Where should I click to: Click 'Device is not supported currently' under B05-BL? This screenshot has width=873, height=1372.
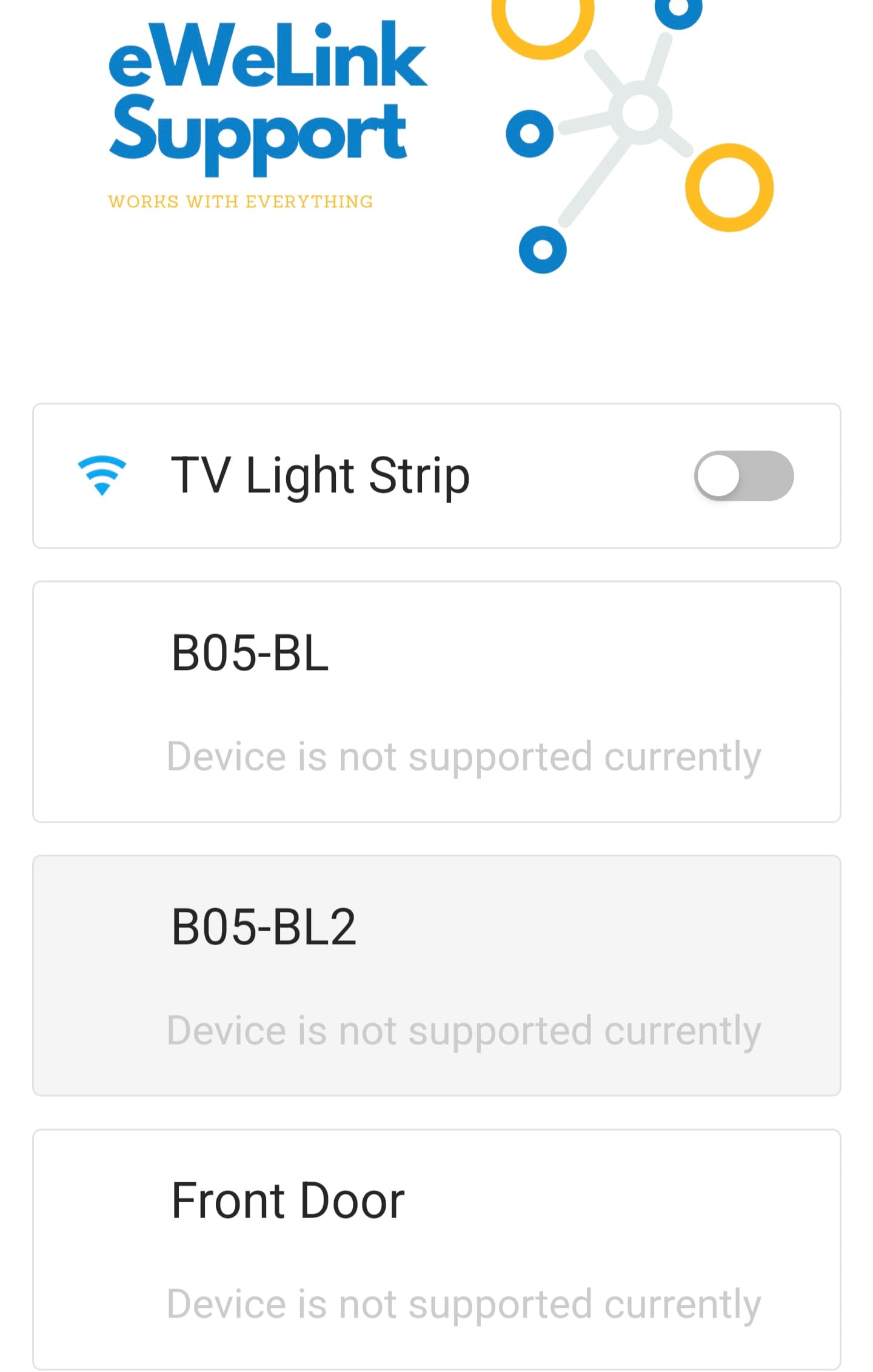coord(464,755)
